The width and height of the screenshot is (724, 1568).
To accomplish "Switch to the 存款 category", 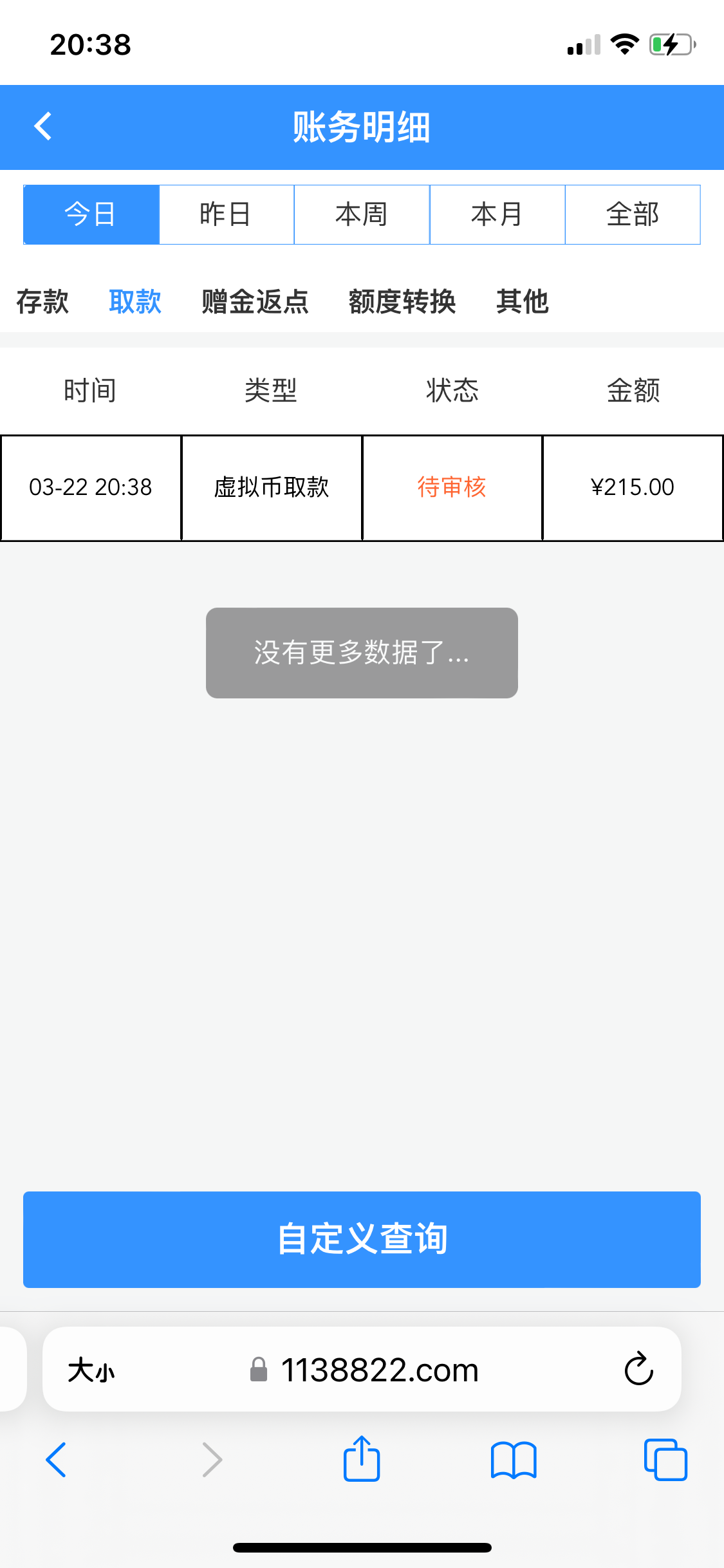I will tap(42, 301).
